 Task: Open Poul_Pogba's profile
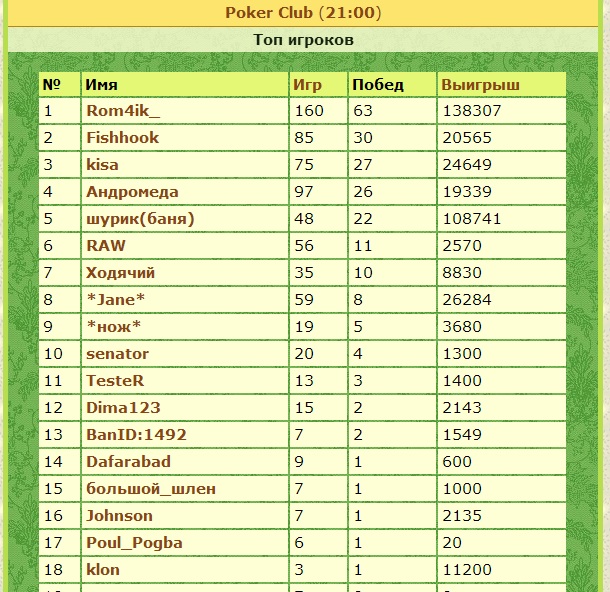[134, 543]
